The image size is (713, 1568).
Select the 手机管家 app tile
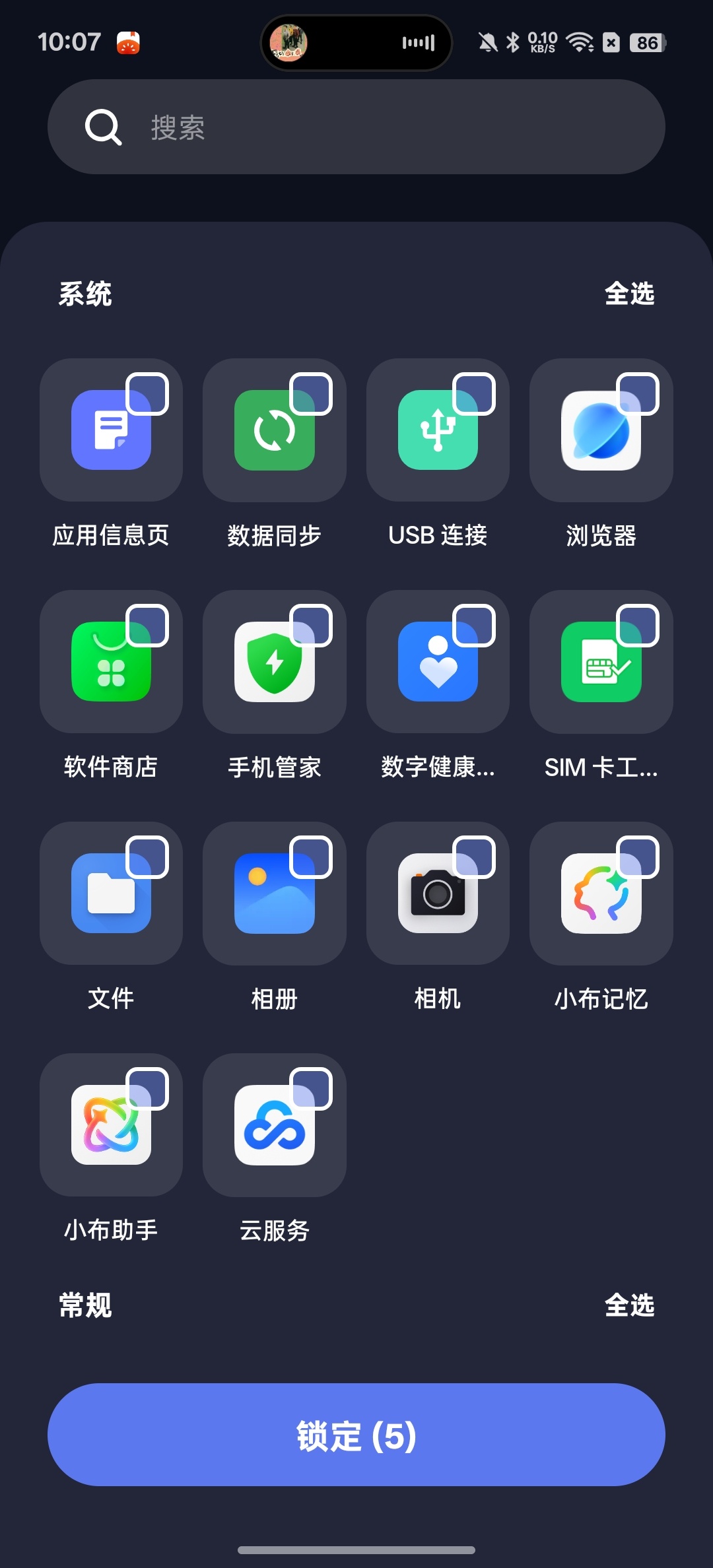(275, 662)
